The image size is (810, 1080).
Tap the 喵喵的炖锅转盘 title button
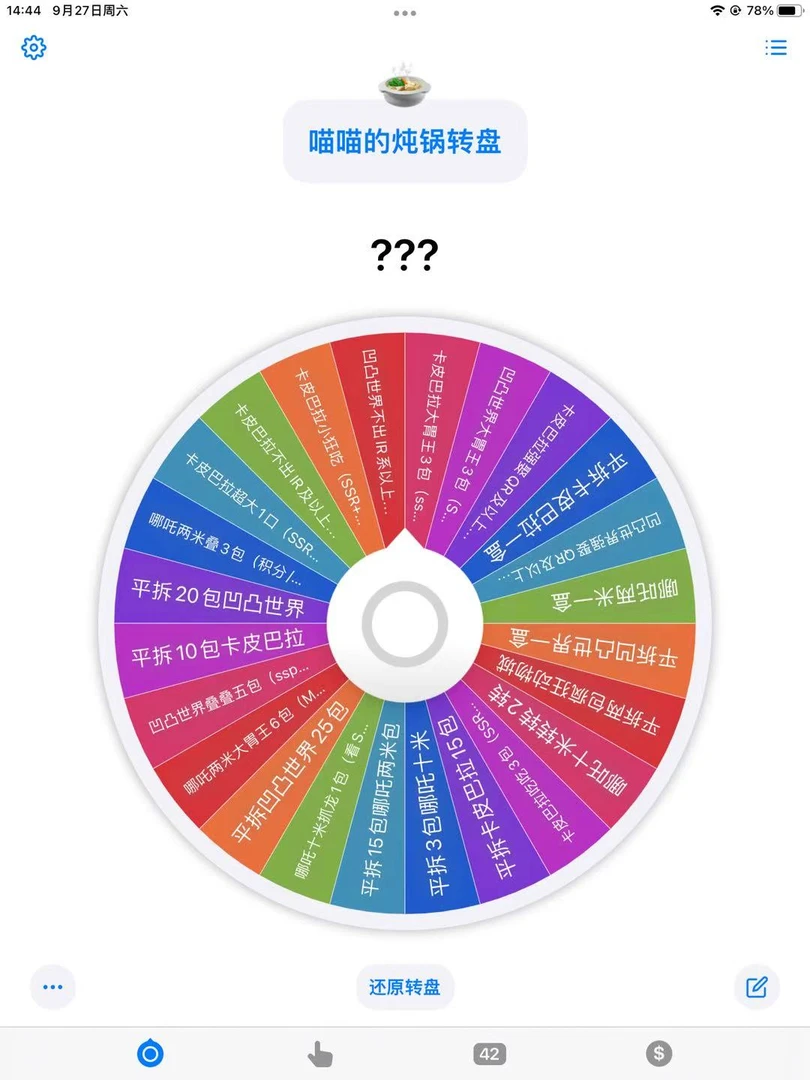405,141
